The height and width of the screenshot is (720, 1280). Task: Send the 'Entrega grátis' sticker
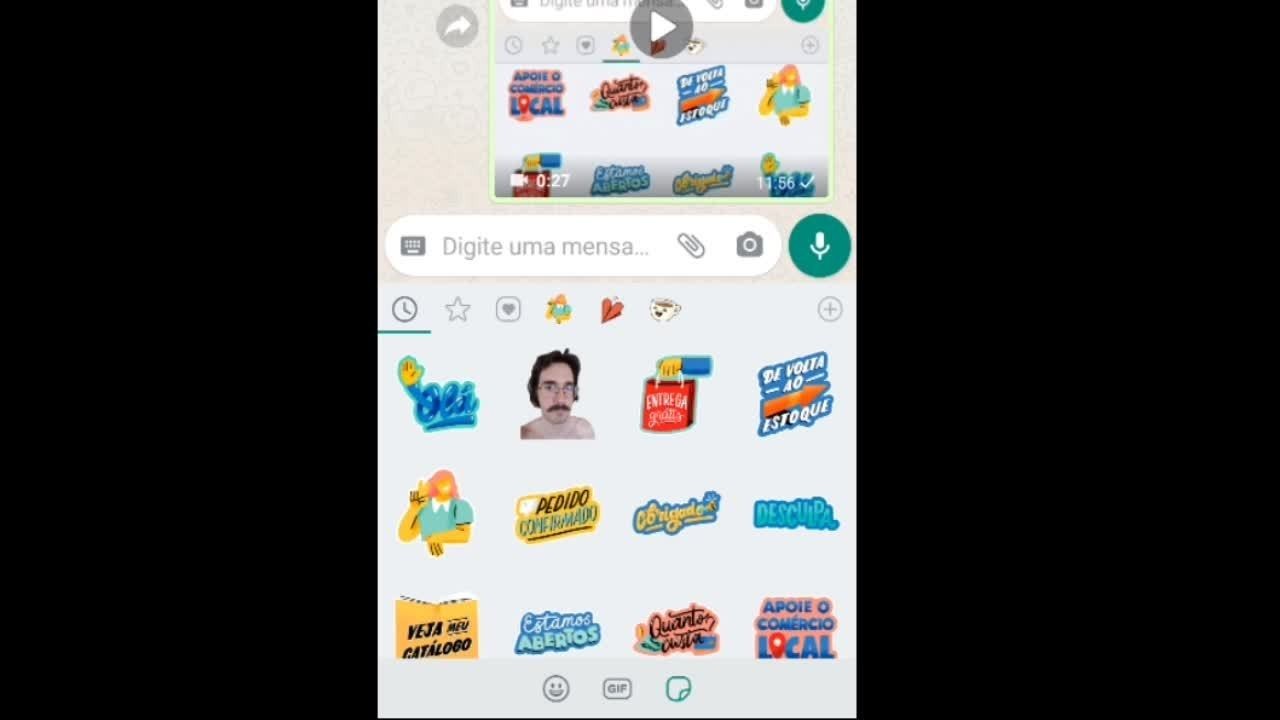[675, 395]
